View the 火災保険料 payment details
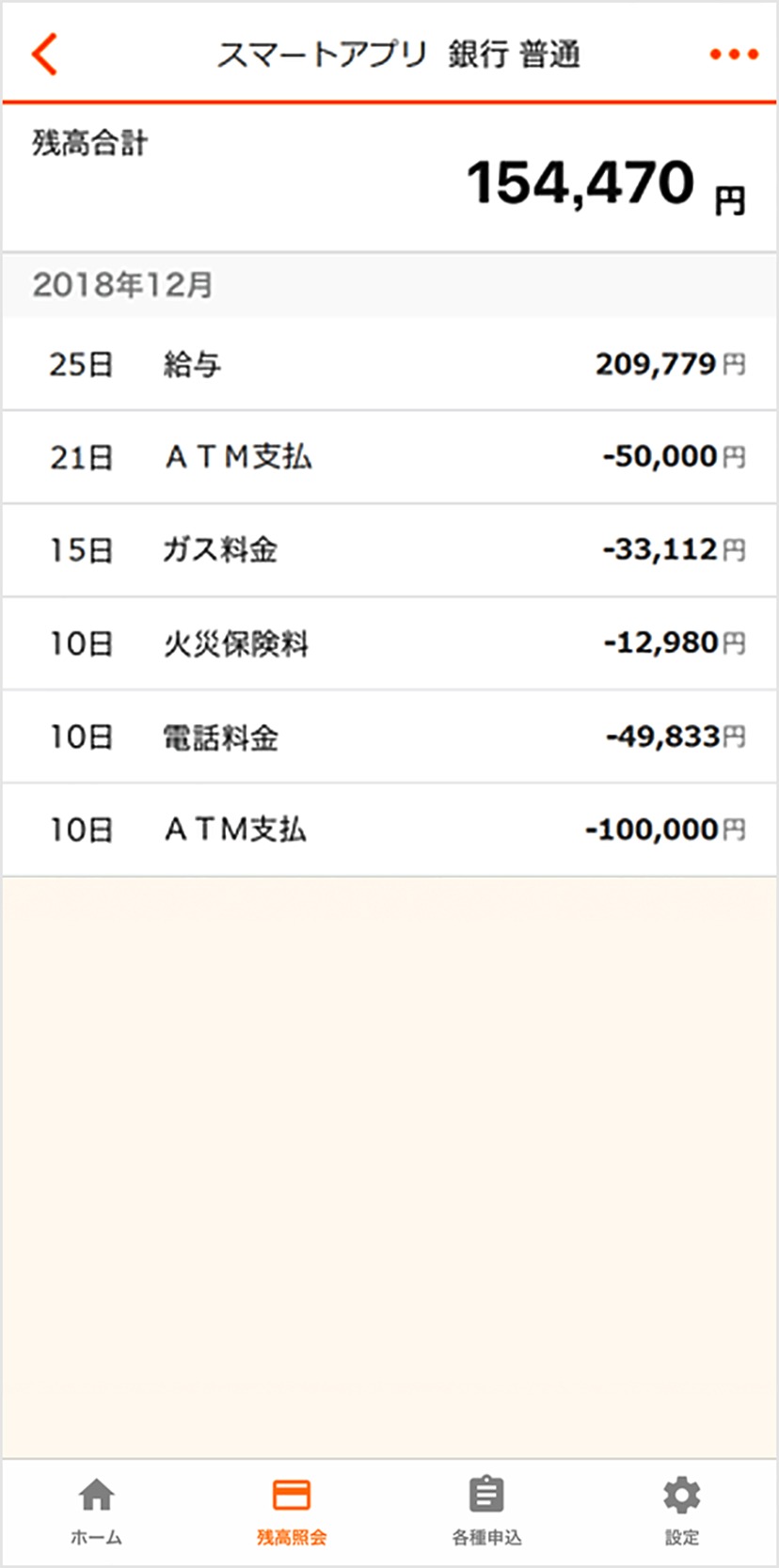Image resolution: width=779 pixels, height=1568 pixels. coord(389,643)
